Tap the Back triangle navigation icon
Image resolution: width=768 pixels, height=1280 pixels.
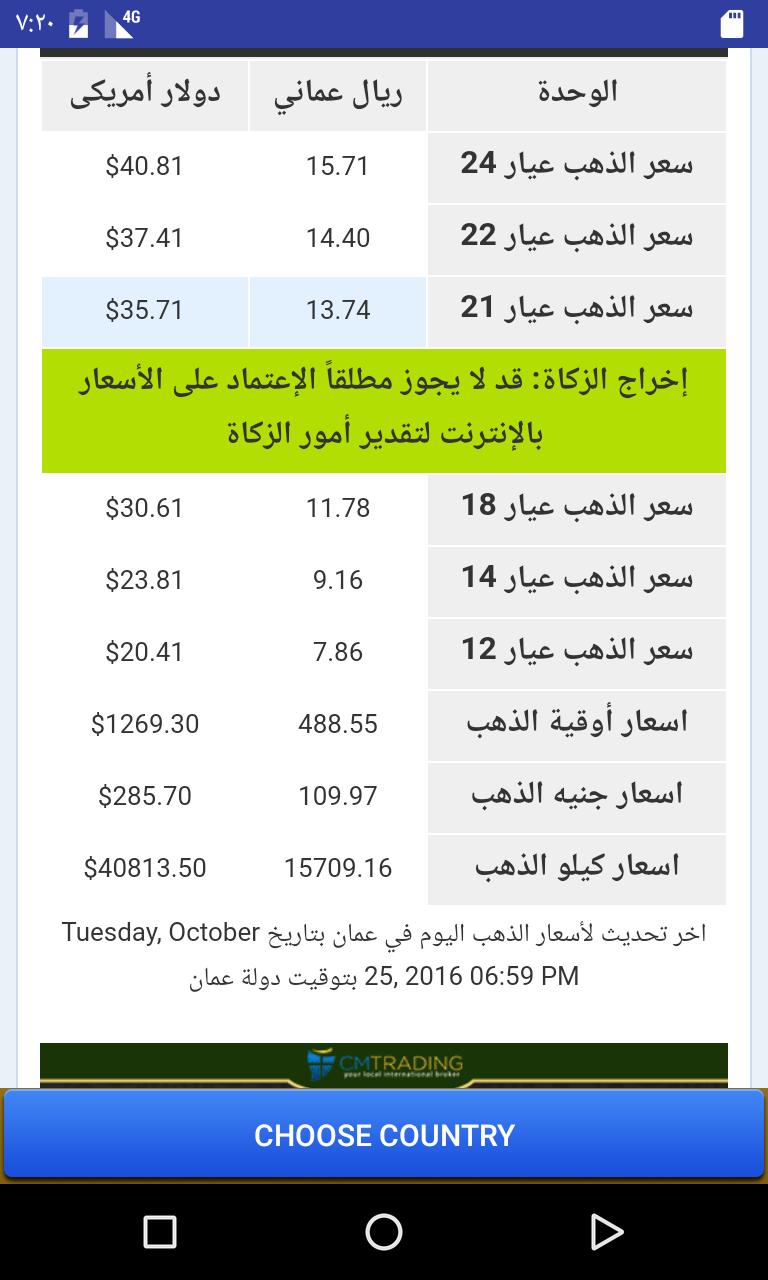(x=608, y=1234)
